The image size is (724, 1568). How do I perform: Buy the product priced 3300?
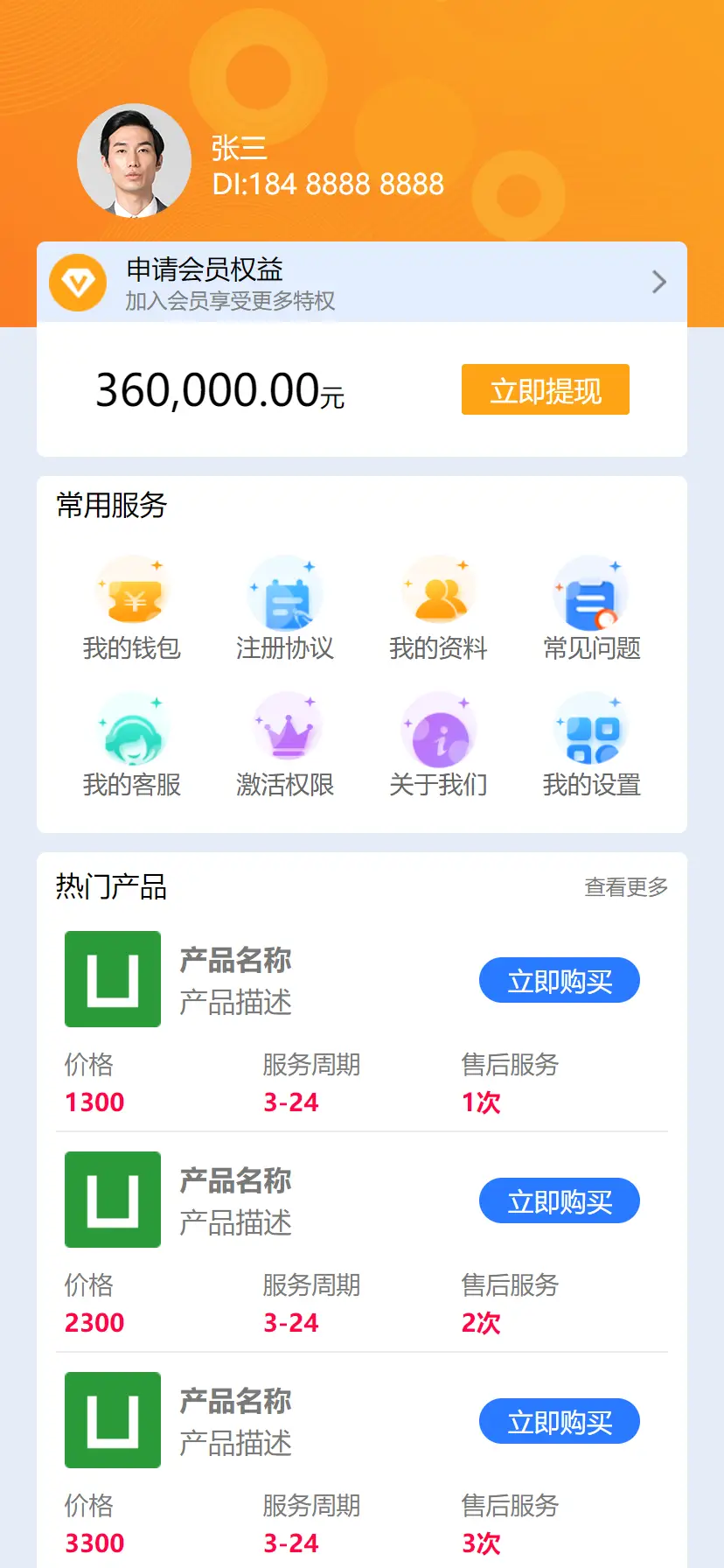coord(559,1422)
